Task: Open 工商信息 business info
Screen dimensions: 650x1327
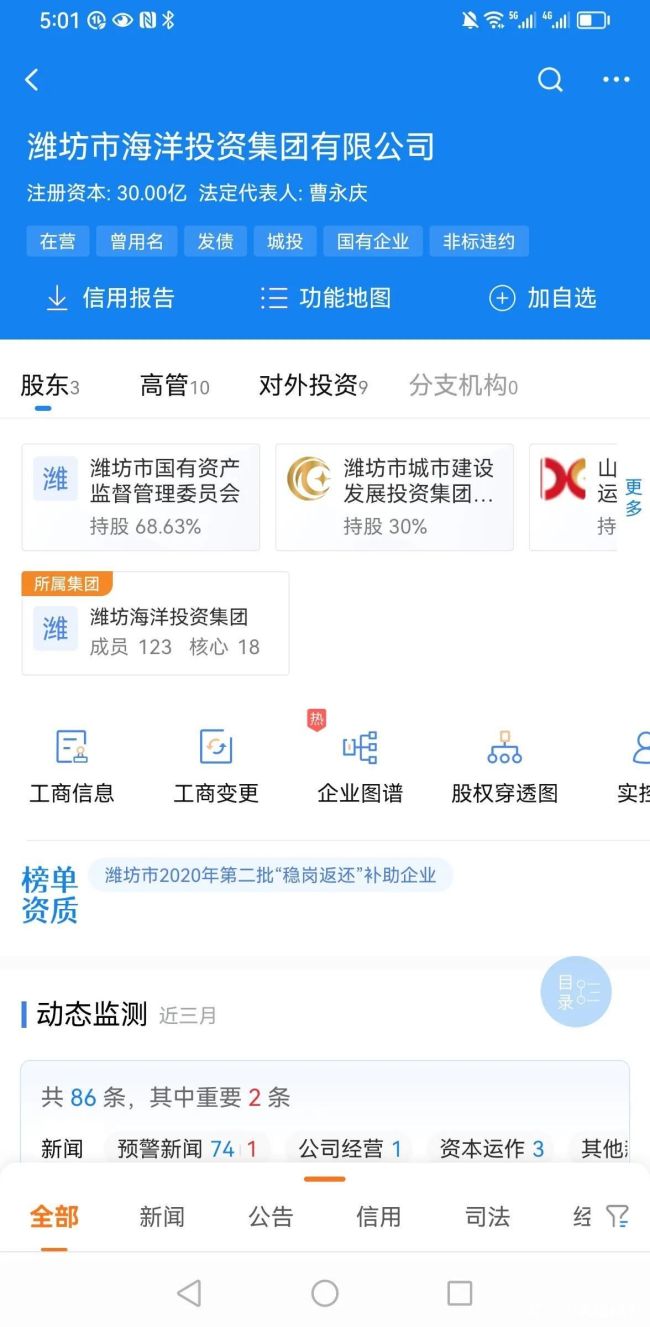Action: (x=72, y=767)
